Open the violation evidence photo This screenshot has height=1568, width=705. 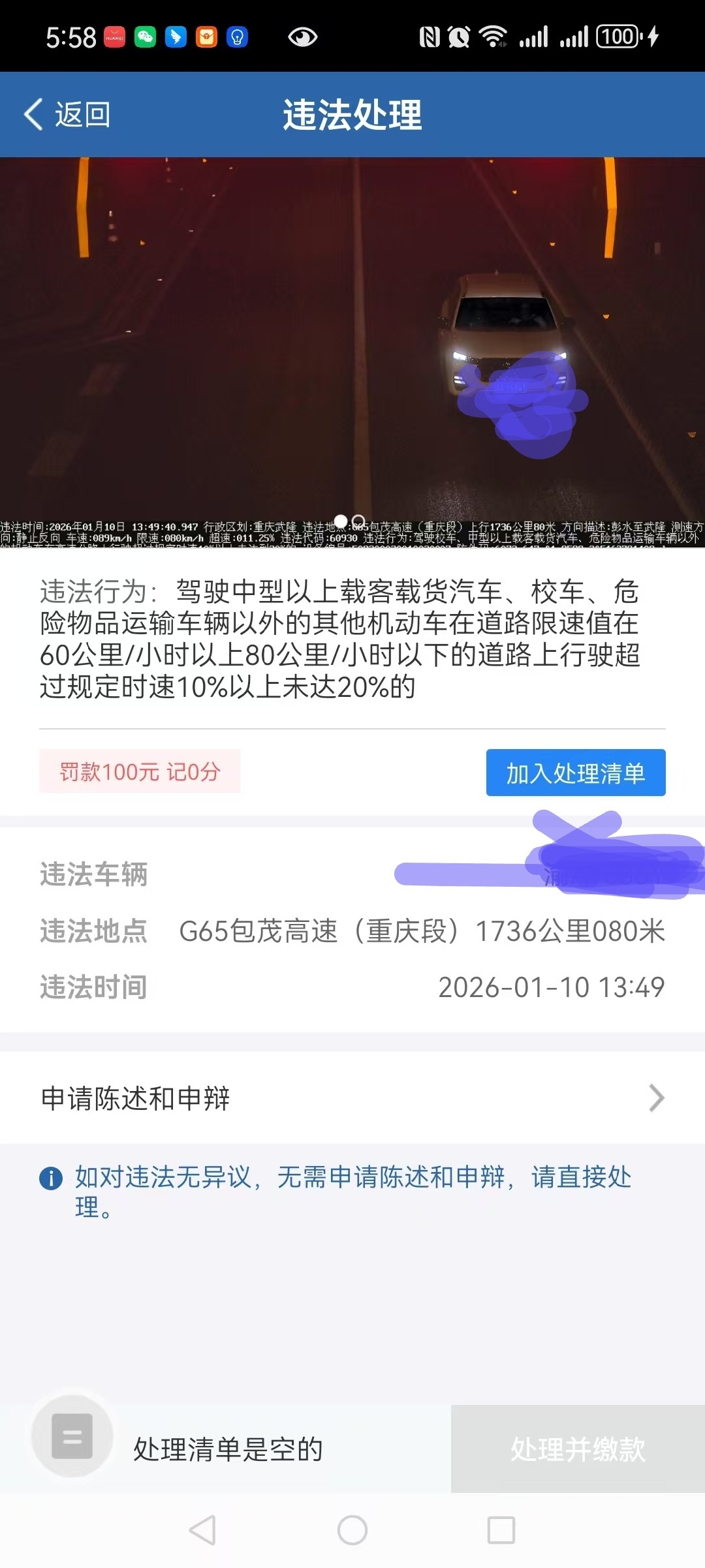(x=352, y=339)
